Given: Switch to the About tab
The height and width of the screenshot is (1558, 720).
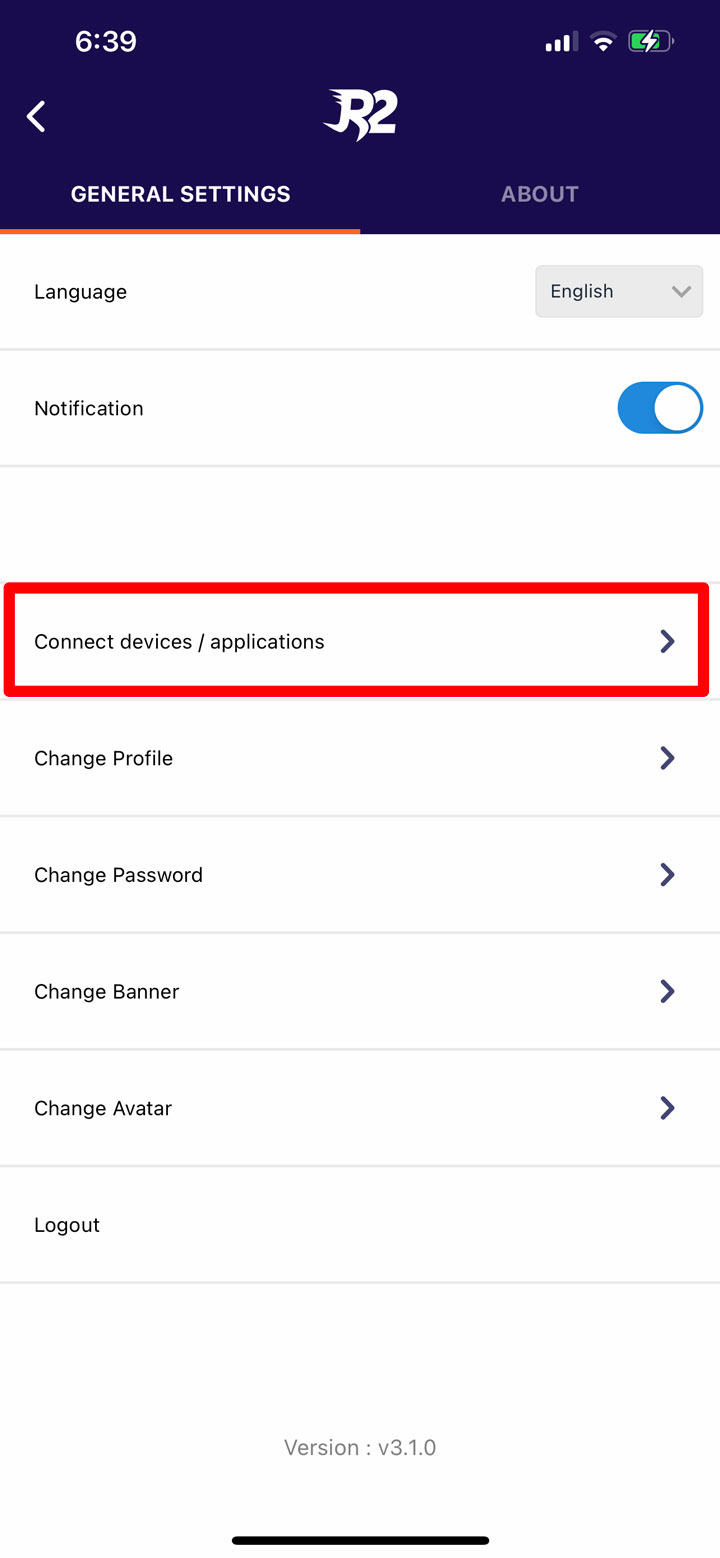Looking at the screenshot, I should point(540,194).
